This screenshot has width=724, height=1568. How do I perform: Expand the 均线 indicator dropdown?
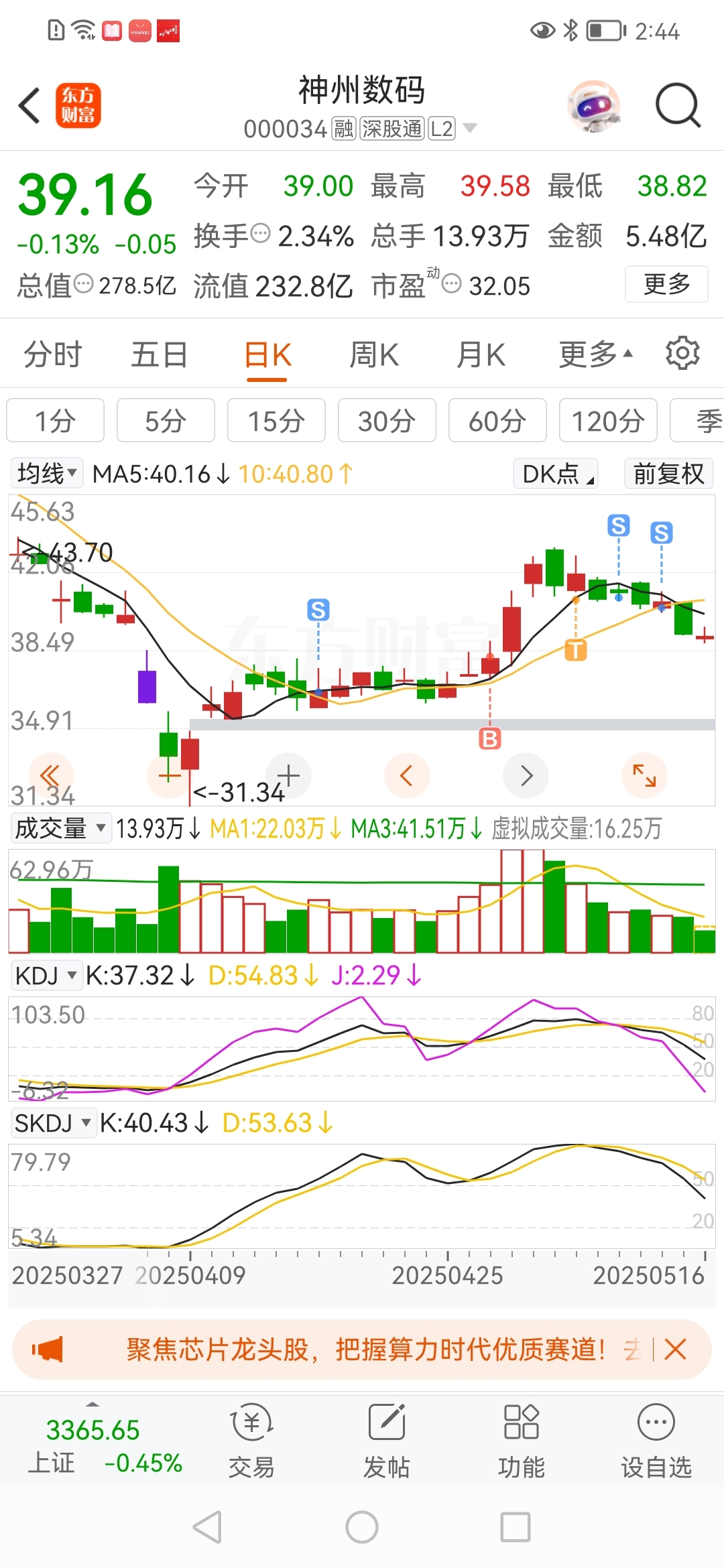click(x=47, y=474)
